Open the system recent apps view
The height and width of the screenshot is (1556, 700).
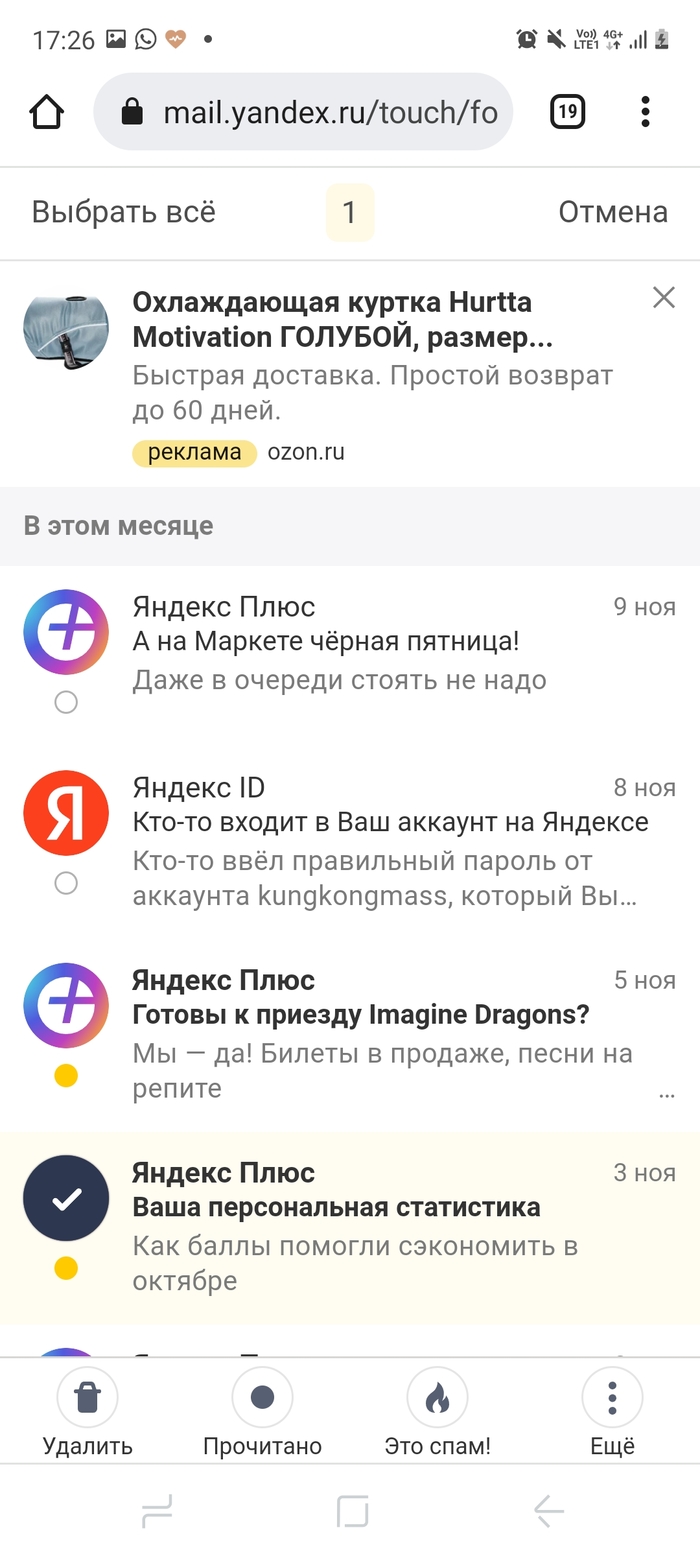158,1510
